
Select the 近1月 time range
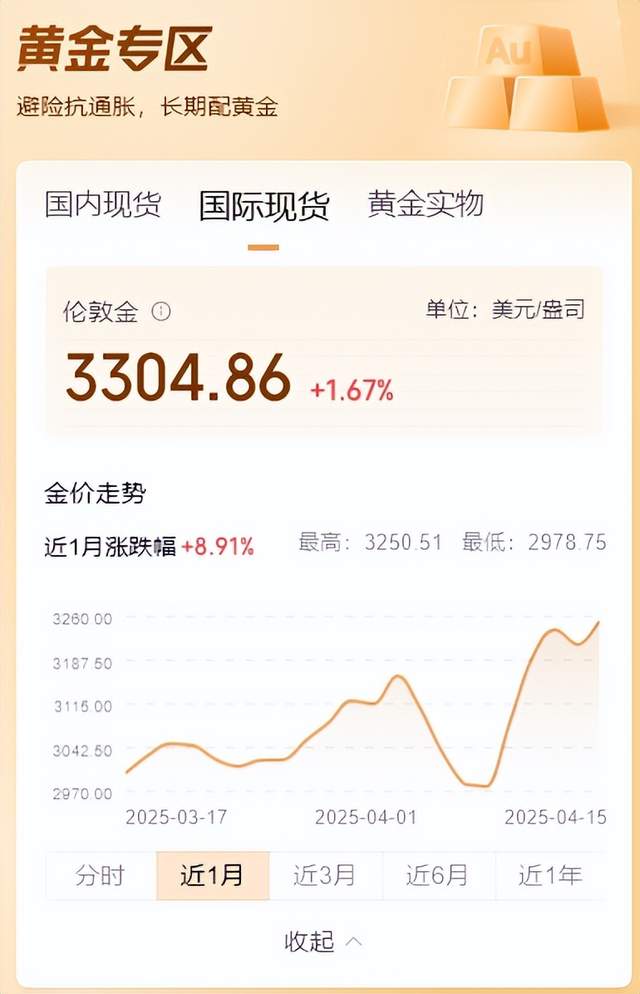[x=212, y=876]
